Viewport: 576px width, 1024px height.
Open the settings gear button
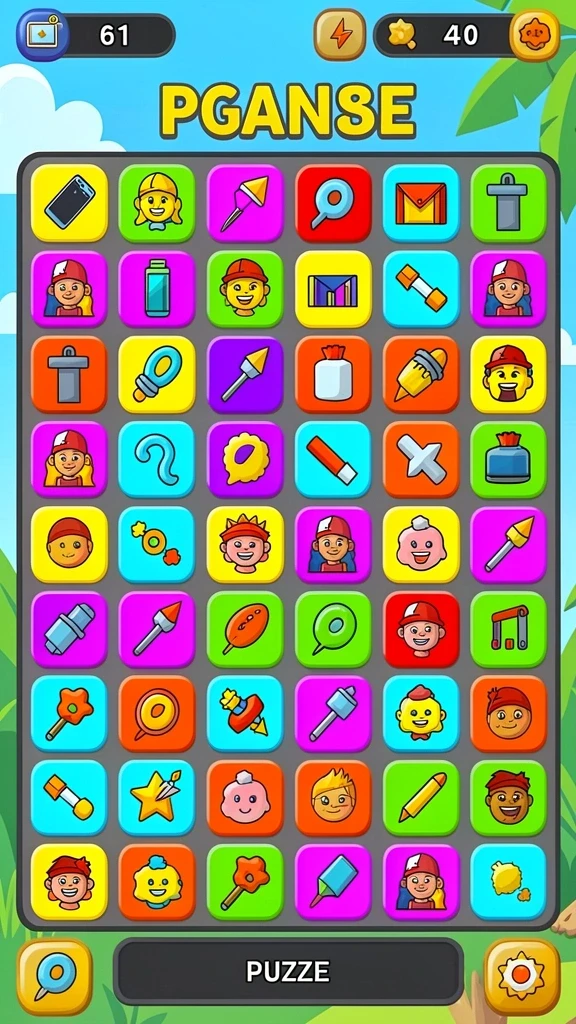click(x=521, y=976)
